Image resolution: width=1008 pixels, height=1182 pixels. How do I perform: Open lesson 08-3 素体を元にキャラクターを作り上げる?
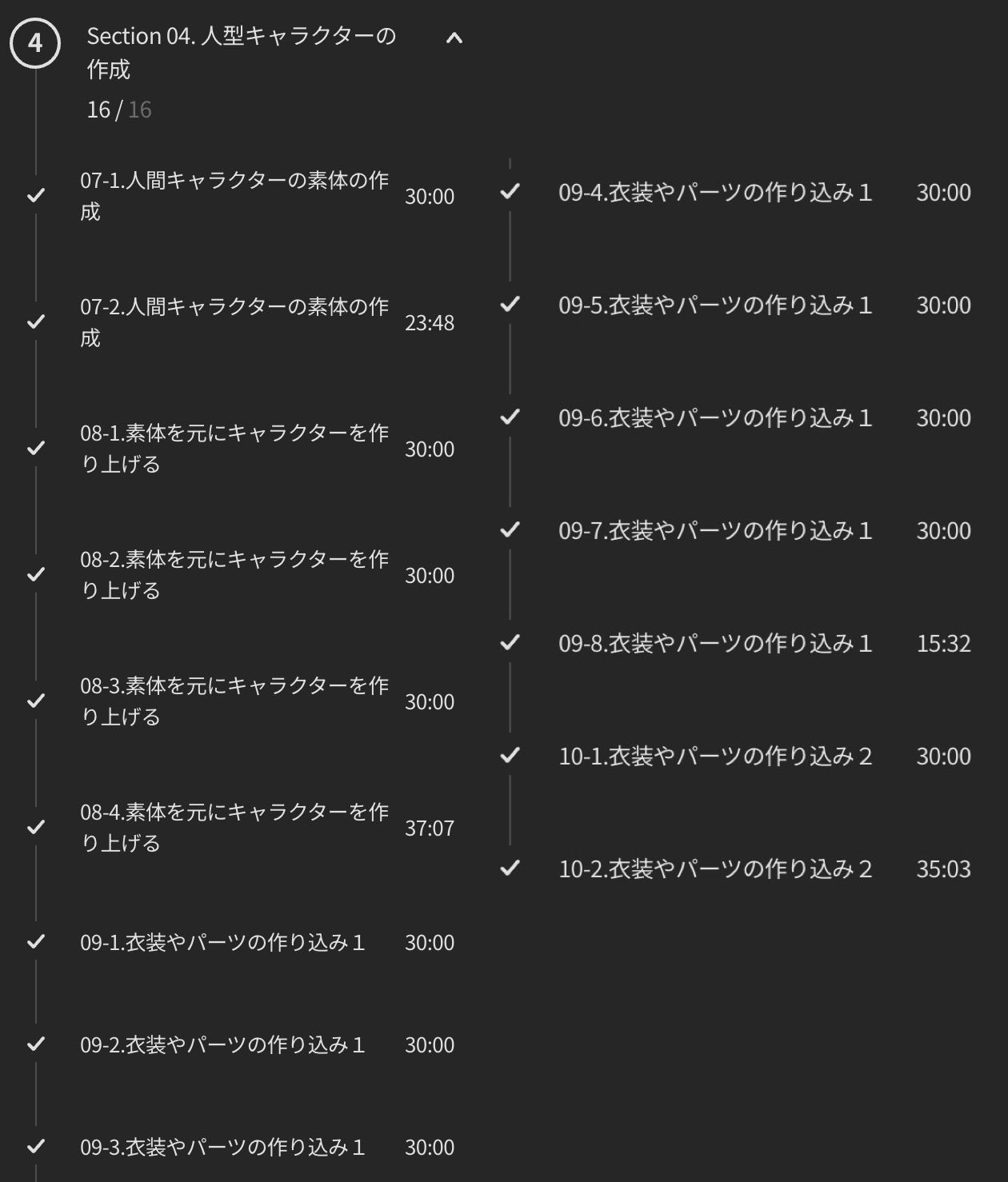click(234, 701)
